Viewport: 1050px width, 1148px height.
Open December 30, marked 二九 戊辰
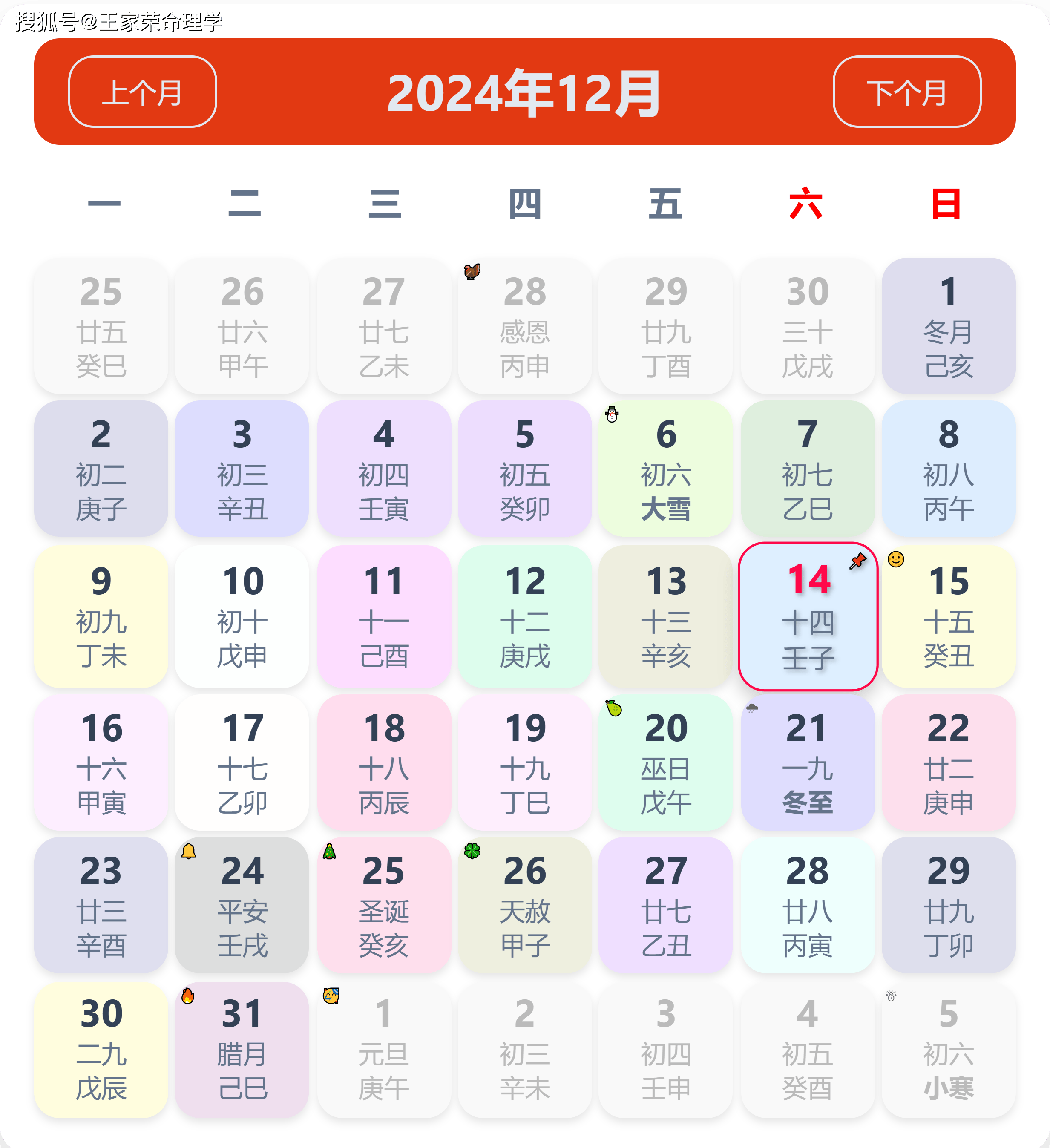pos(101,1049)
